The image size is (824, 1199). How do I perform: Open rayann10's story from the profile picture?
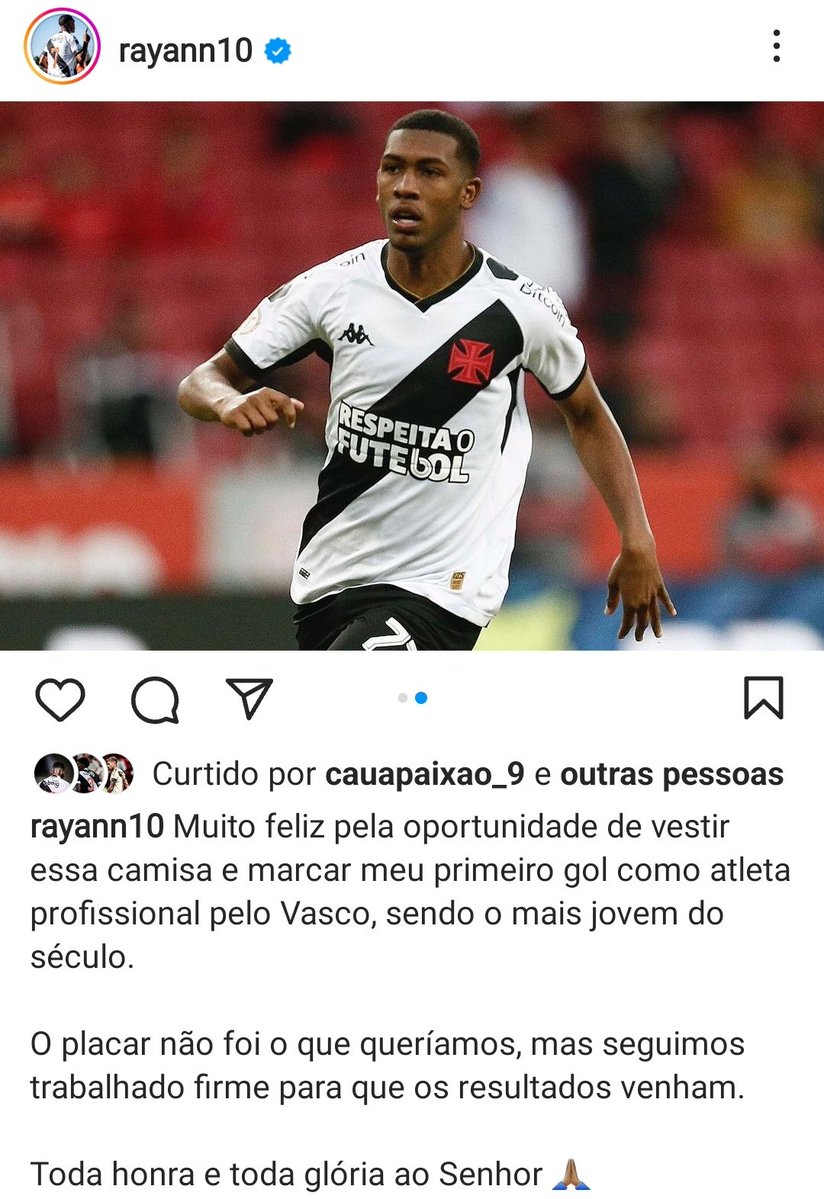62,48
